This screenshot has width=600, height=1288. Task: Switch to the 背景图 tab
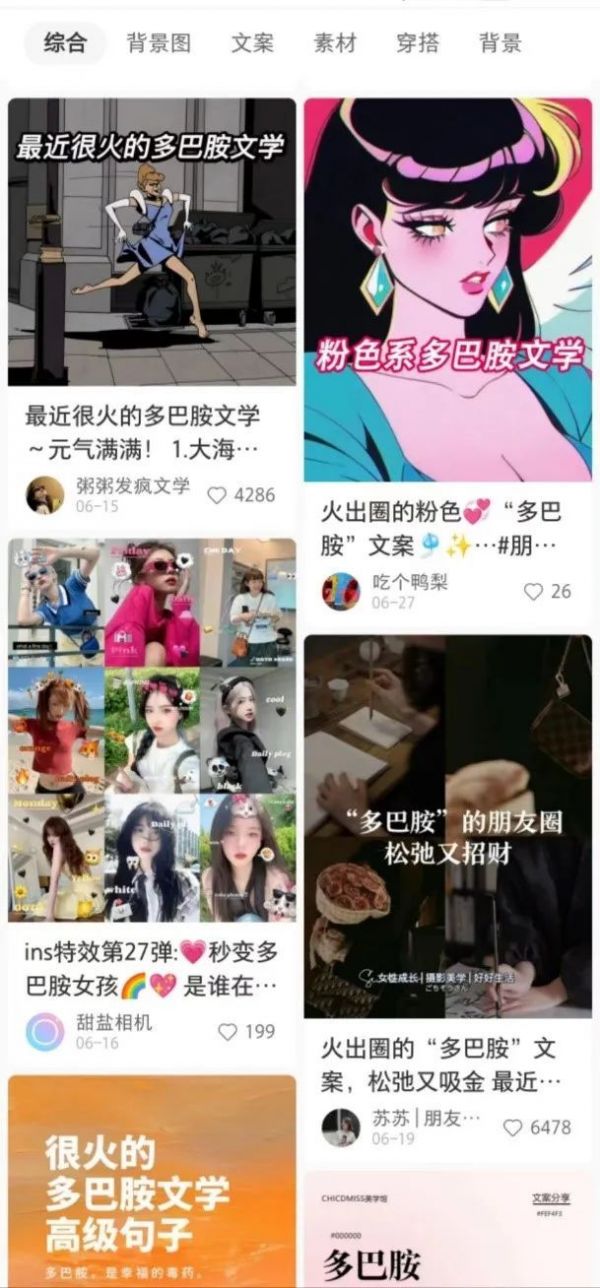coord(159,43)
